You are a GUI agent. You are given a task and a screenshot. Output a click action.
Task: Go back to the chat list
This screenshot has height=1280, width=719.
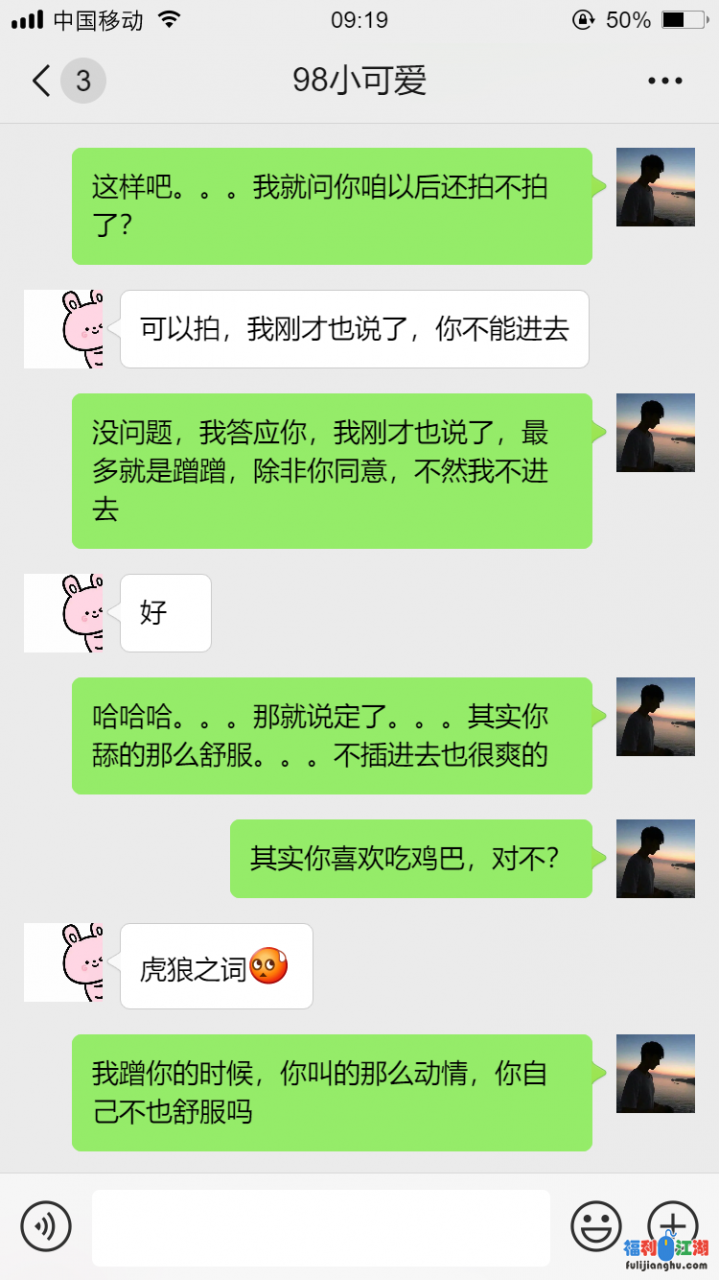(42, 81)
